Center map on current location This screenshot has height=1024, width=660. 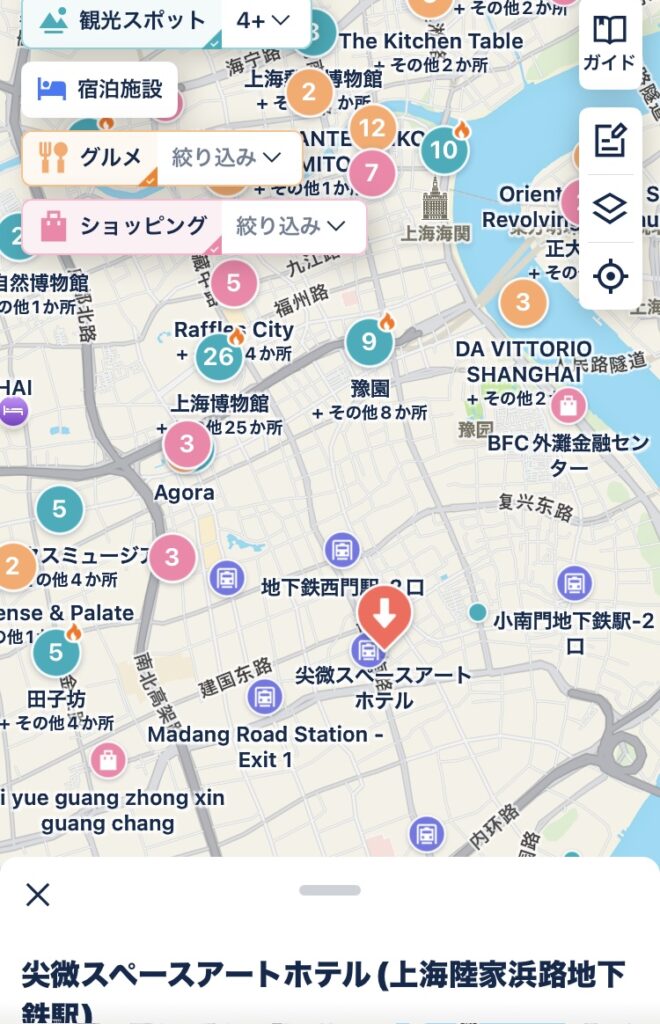click(610, 275)
